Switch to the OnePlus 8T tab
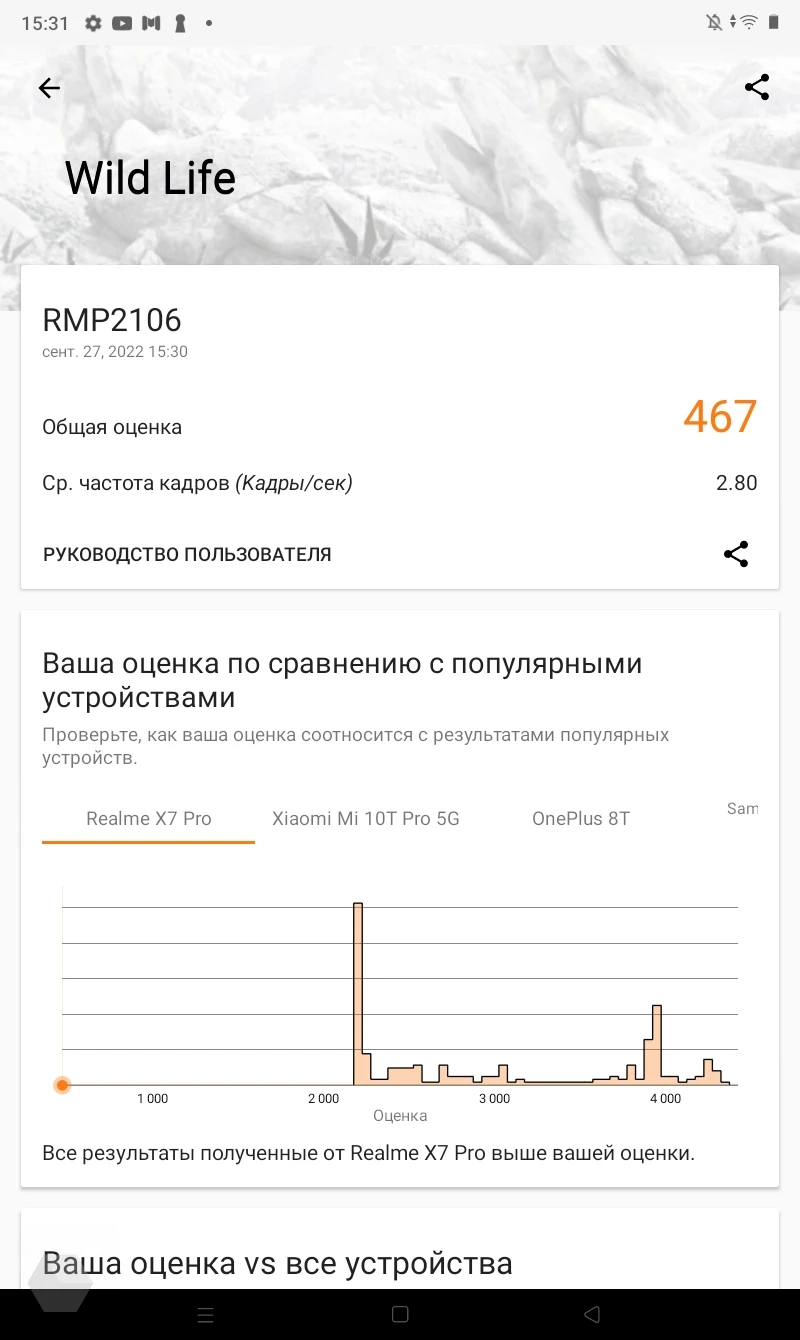Image resolution: width=800 pixels, height=1340 pixels. click(581, 818)
